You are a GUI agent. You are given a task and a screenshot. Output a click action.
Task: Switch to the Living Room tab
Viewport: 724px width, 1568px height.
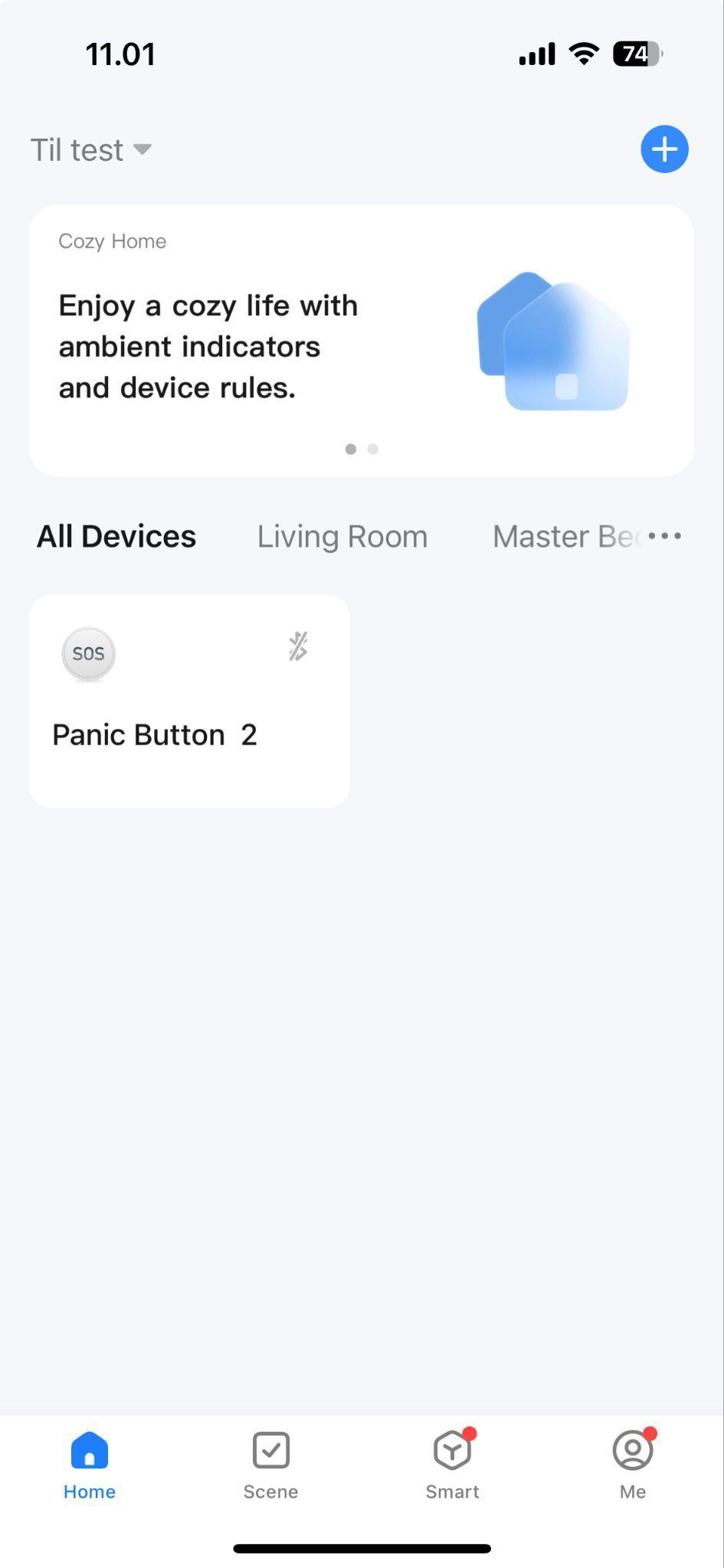pyautogui.click(x=342, y=537)
